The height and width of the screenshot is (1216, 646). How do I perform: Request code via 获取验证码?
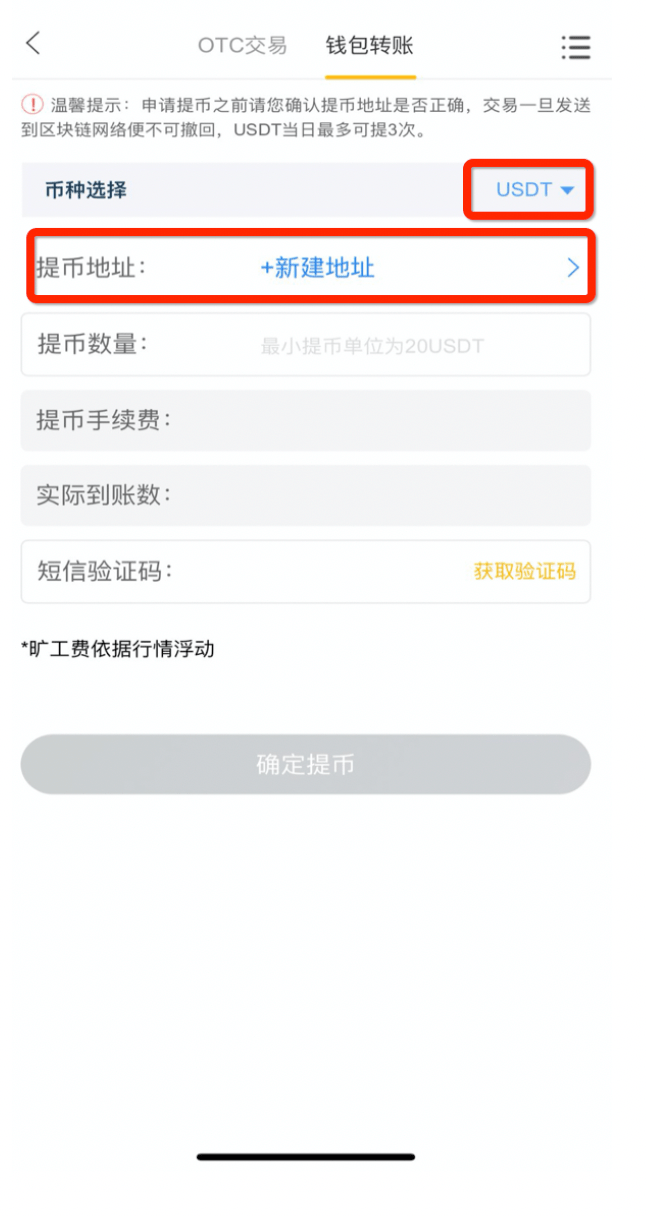tap(525, 572)
